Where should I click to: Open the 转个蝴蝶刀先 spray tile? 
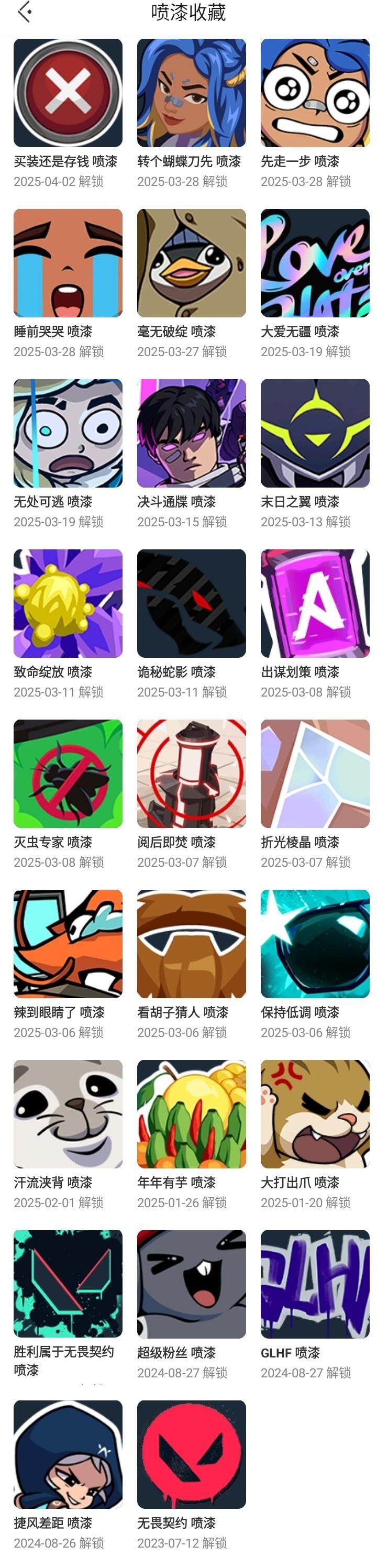tap(191, 93)
